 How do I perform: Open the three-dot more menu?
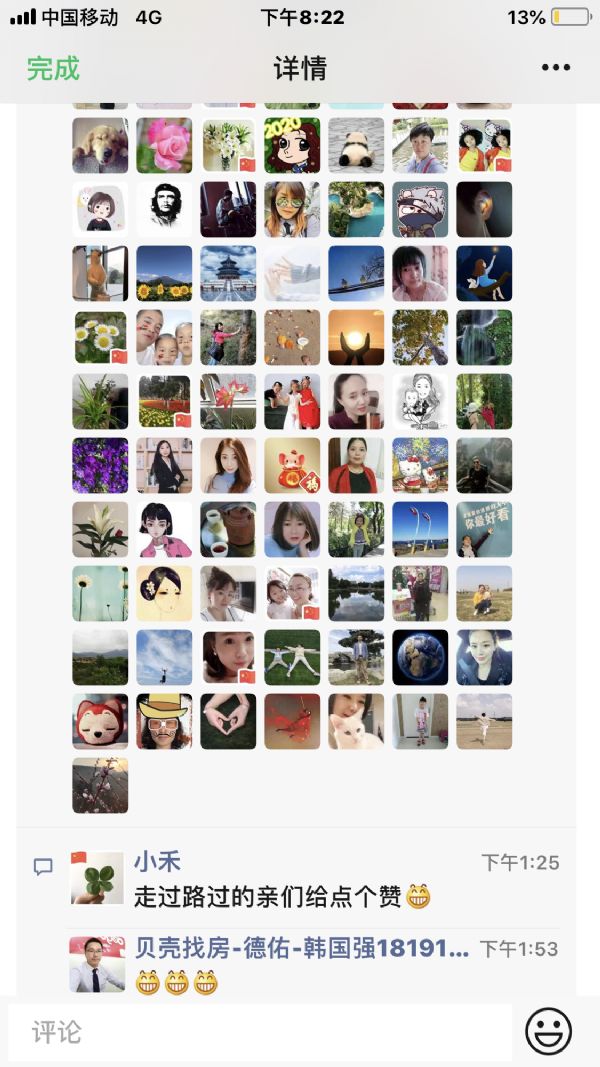556,67
